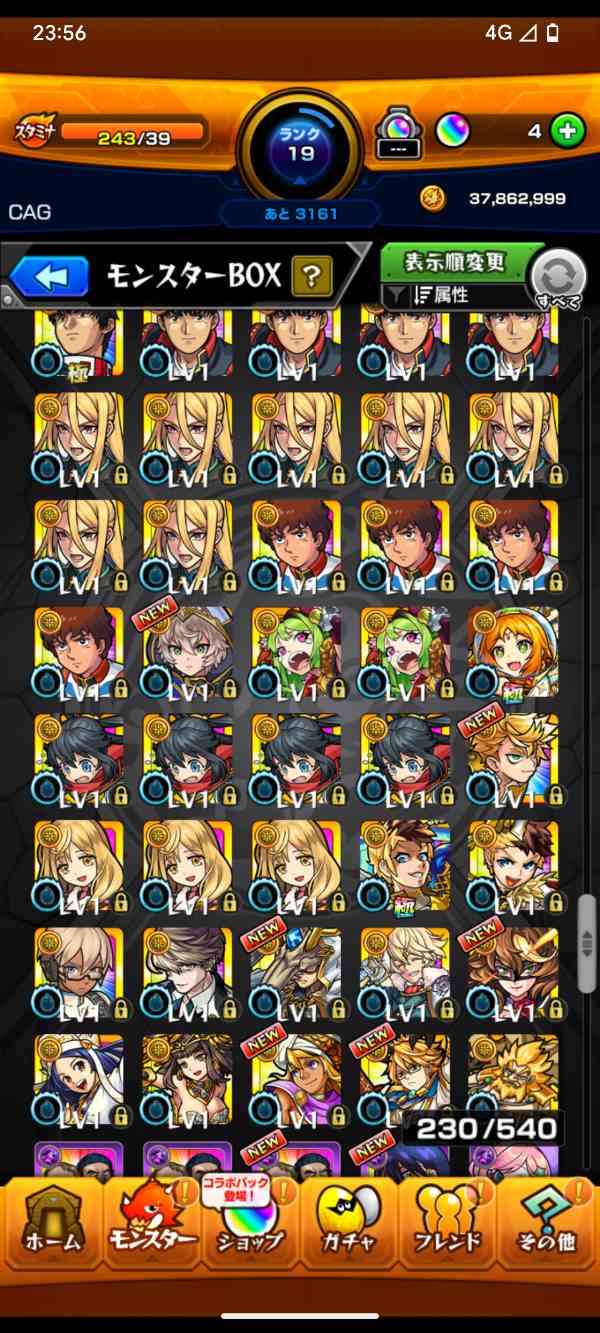
Task: Open the フレンド tab
Action: [x=448, y=1225]
